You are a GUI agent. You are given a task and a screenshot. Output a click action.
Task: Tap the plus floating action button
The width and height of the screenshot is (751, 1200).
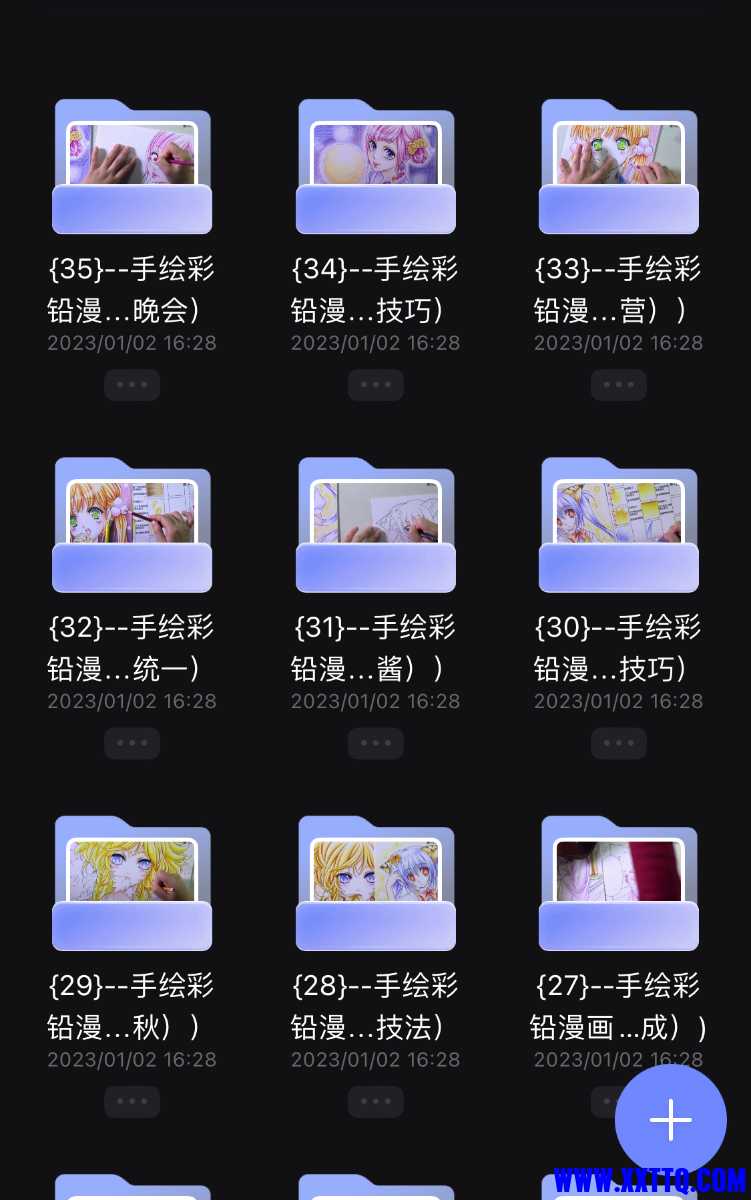coord(670,1120)
